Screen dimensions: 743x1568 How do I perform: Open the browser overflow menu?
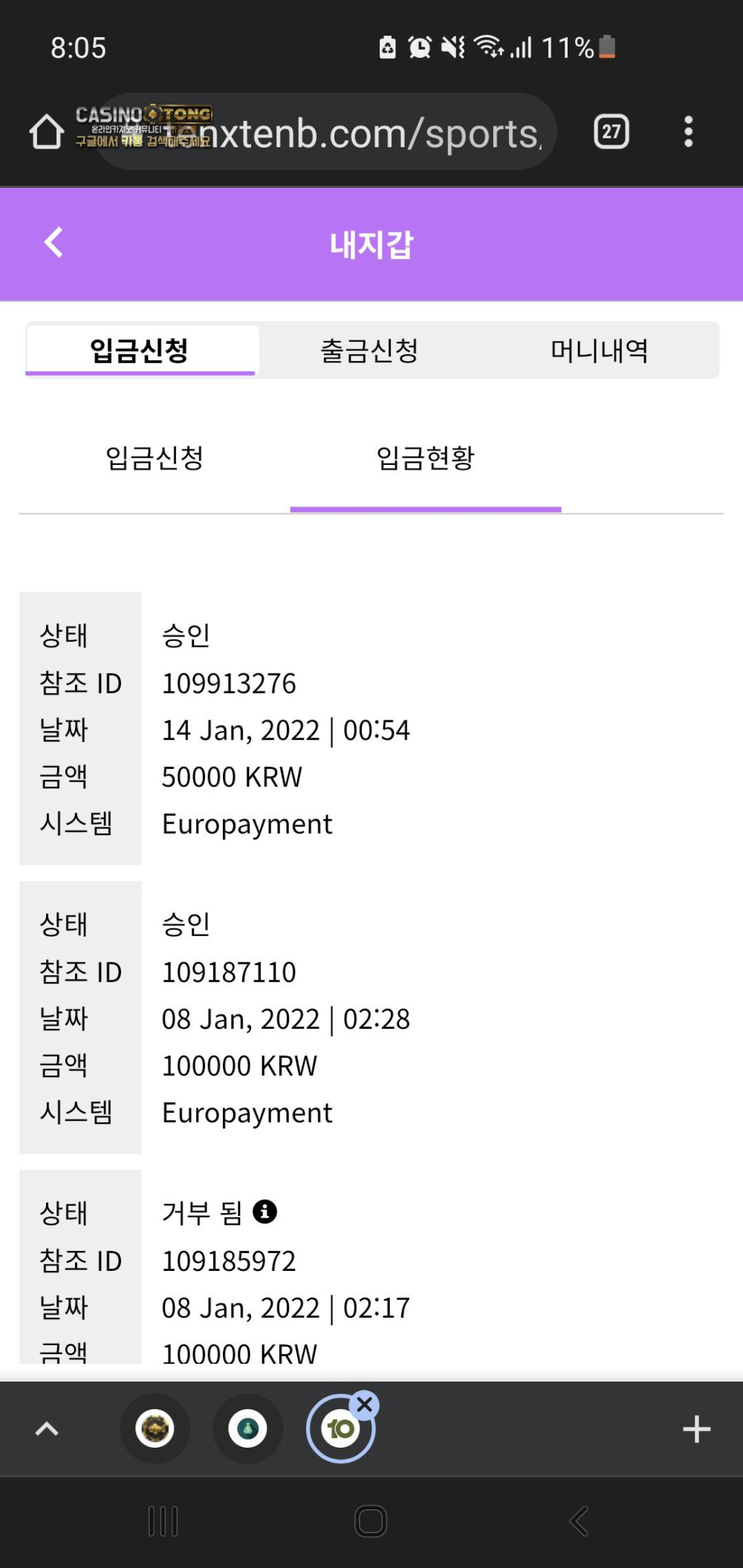pos(689,132)
